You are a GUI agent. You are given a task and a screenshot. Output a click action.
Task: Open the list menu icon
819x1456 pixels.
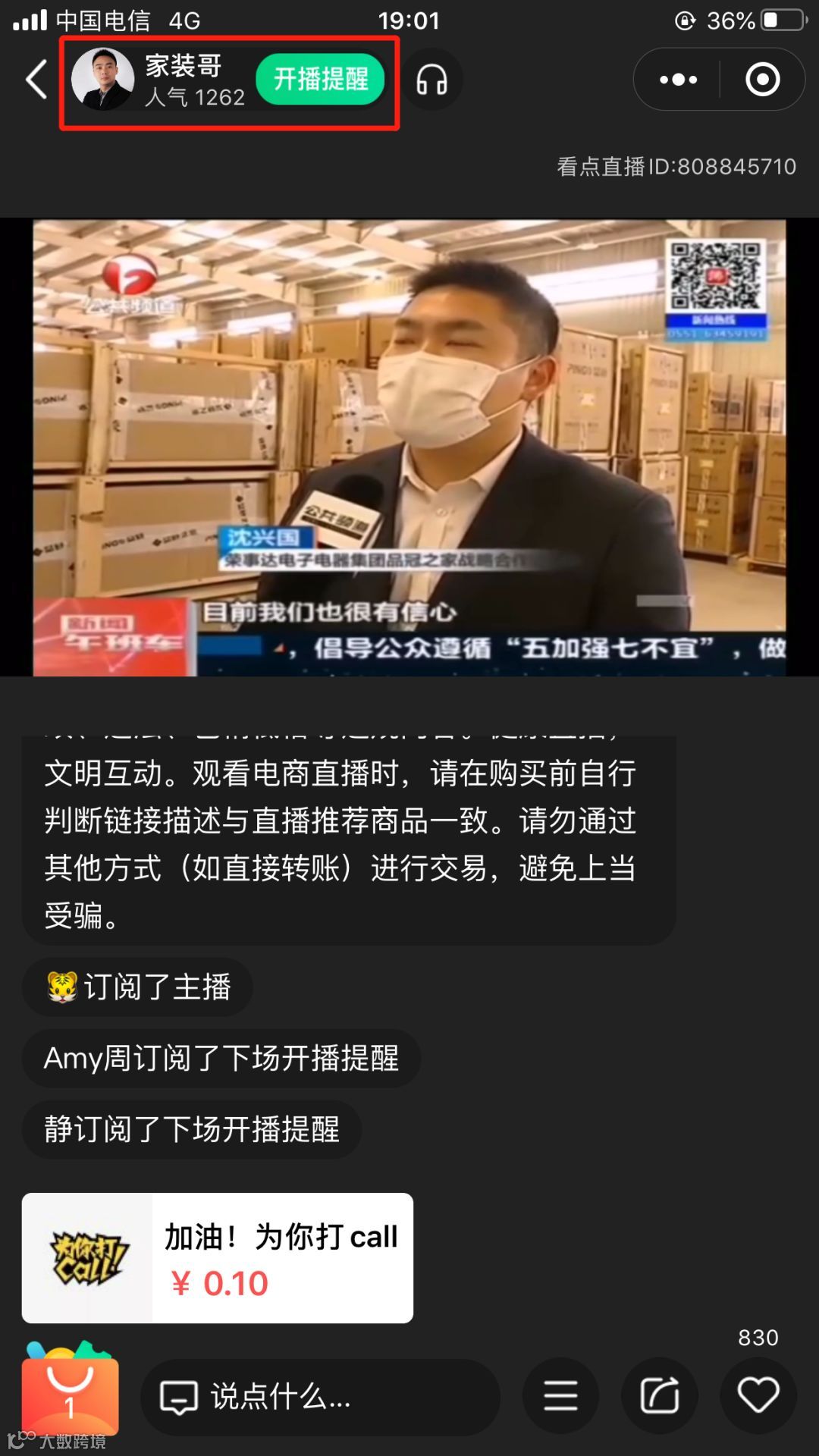pyautogui.click(x=560, y=1396)
